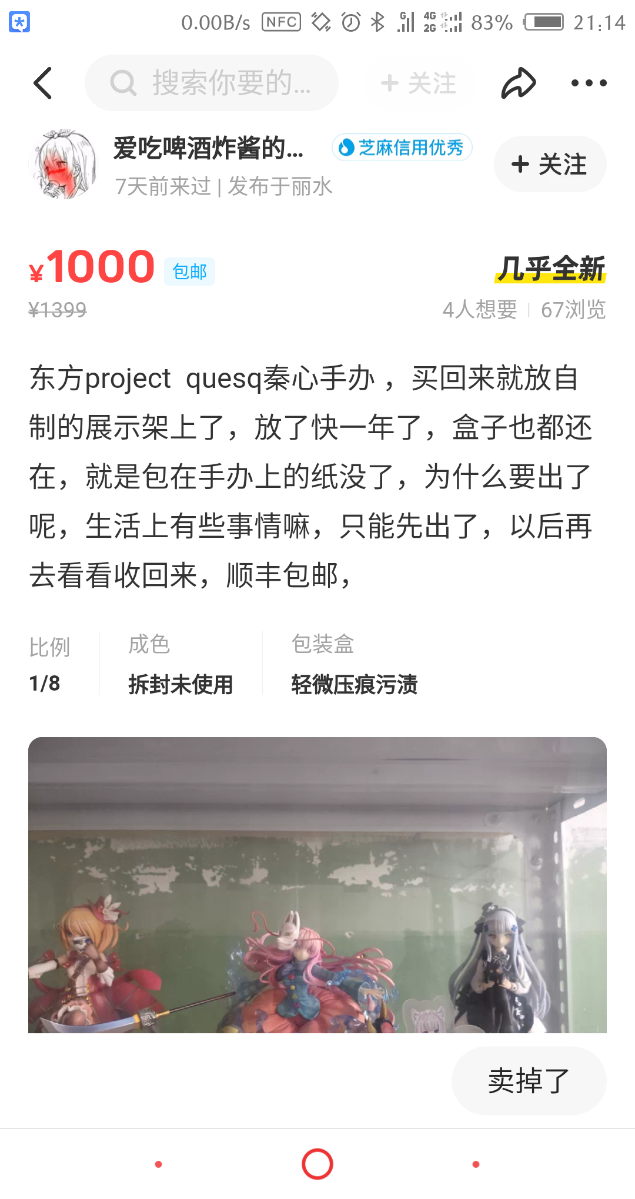Tap the 卖掉了 sold button
The width and height of the screenshot is (635, 1199).
pos(529,1080)
